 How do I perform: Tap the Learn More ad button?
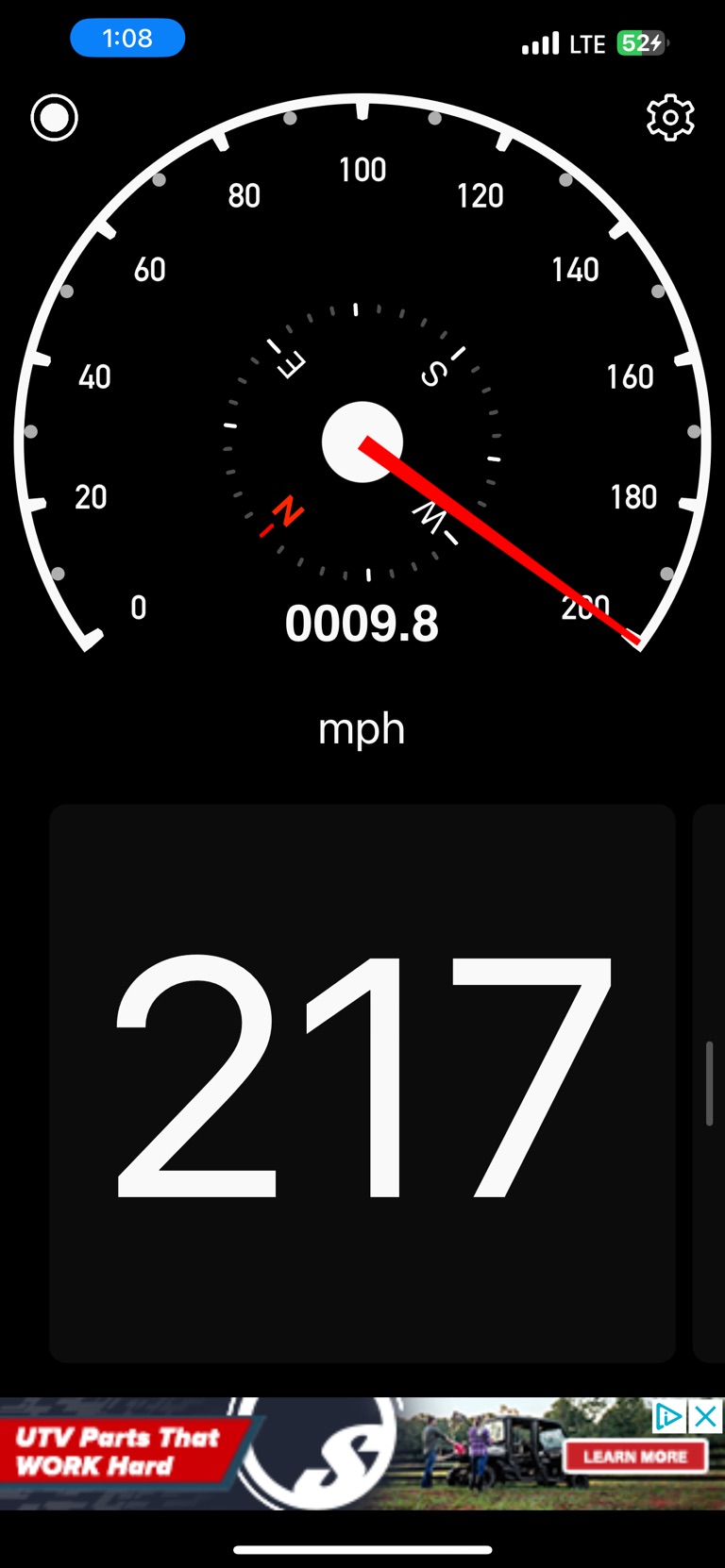click(634, 1456)
